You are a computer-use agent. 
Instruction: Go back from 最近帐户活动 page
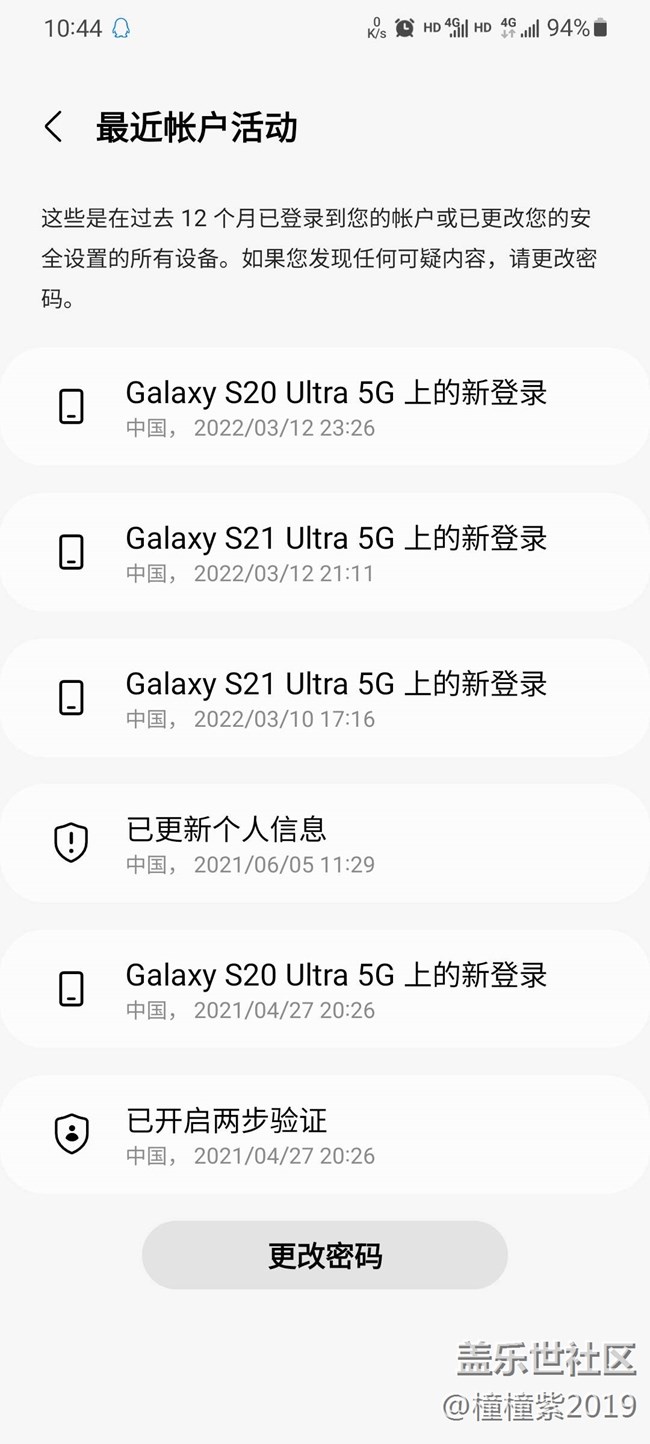[x=54, y=128]
